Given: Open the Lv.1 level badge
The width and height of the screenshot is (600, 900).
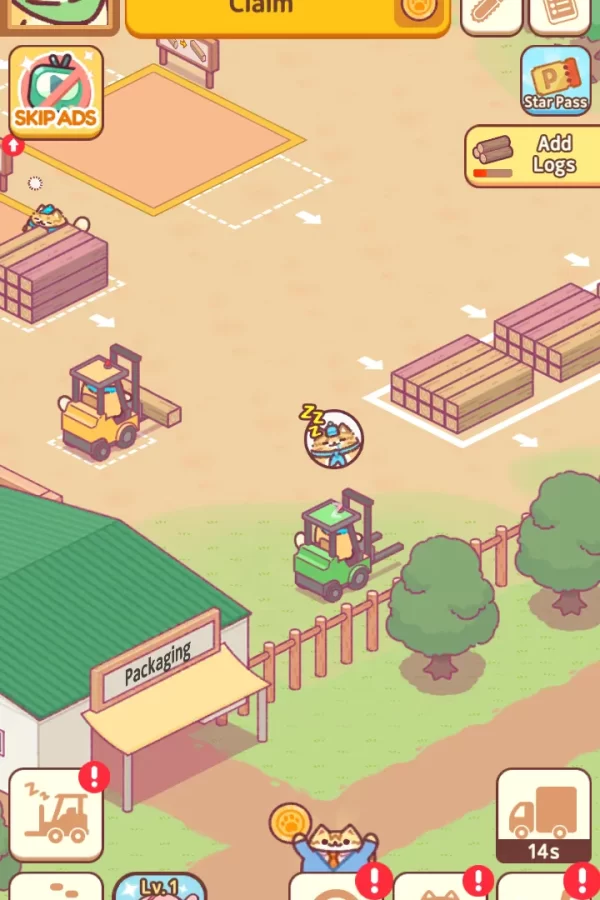Looking at the screenshot, I should click(x=159, y=886).
